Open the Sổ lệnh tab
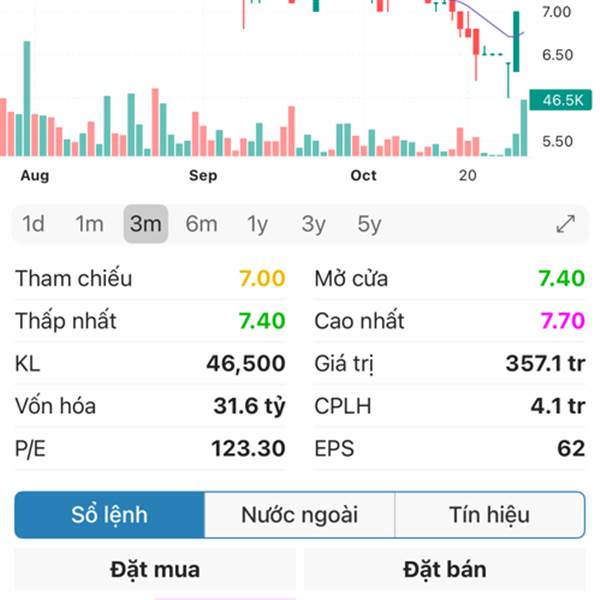The image size is (600, 600). pos(110,515)
